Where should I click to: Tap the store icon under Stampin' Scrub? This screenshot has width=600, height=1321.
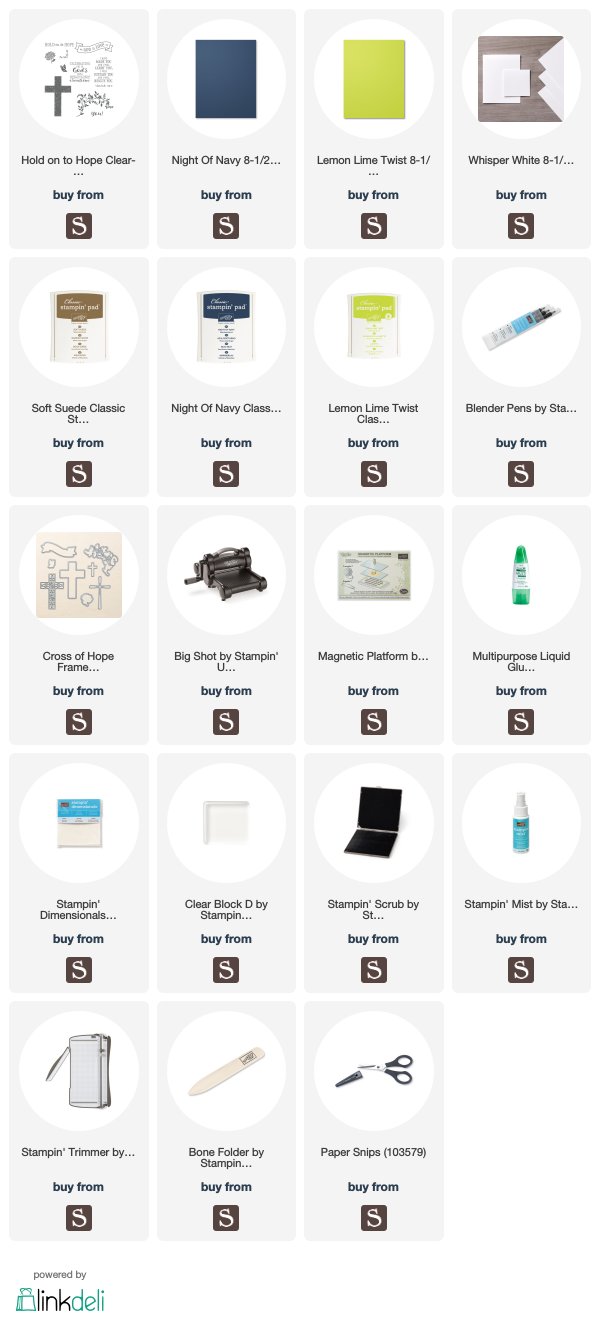tap(373, 970)
